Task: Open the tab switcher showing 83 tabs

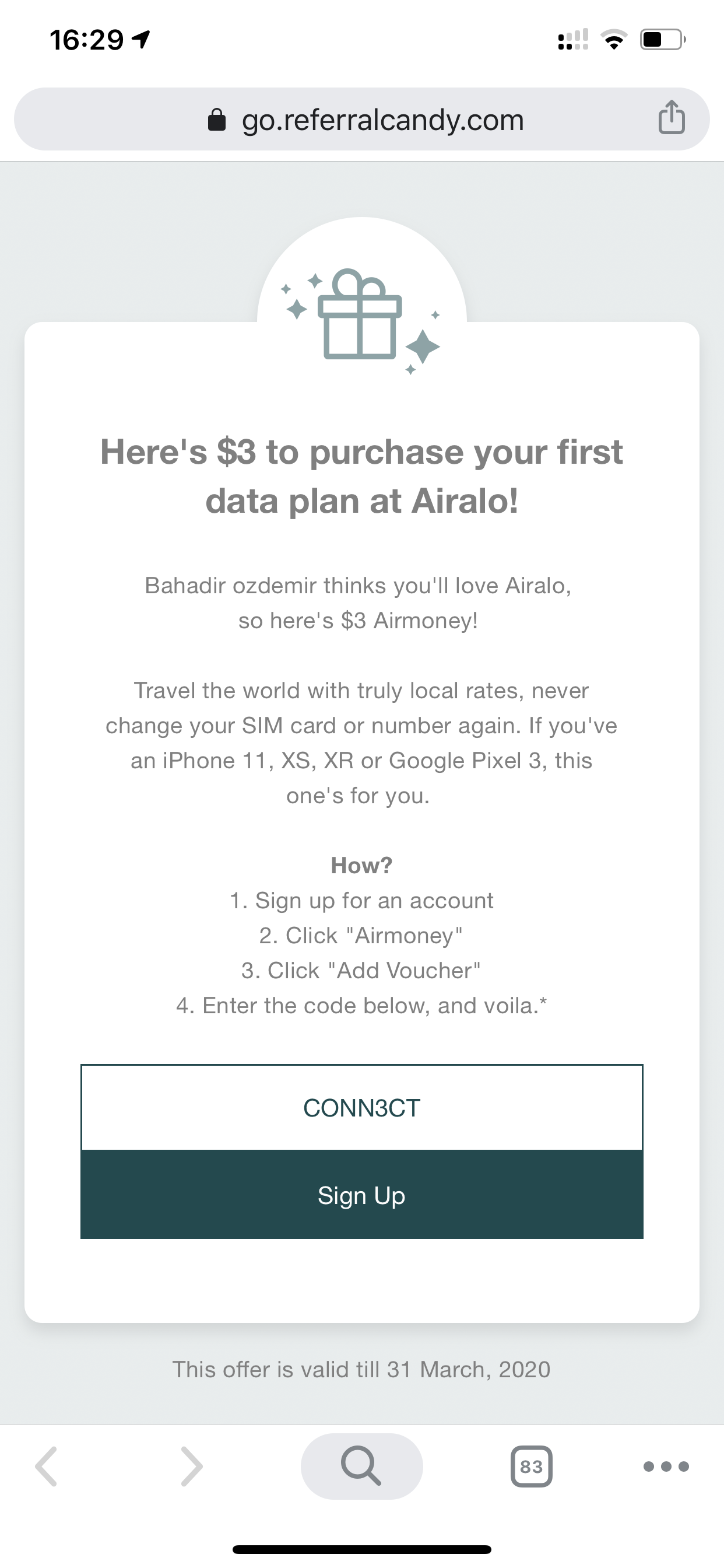Action: 531,1466
